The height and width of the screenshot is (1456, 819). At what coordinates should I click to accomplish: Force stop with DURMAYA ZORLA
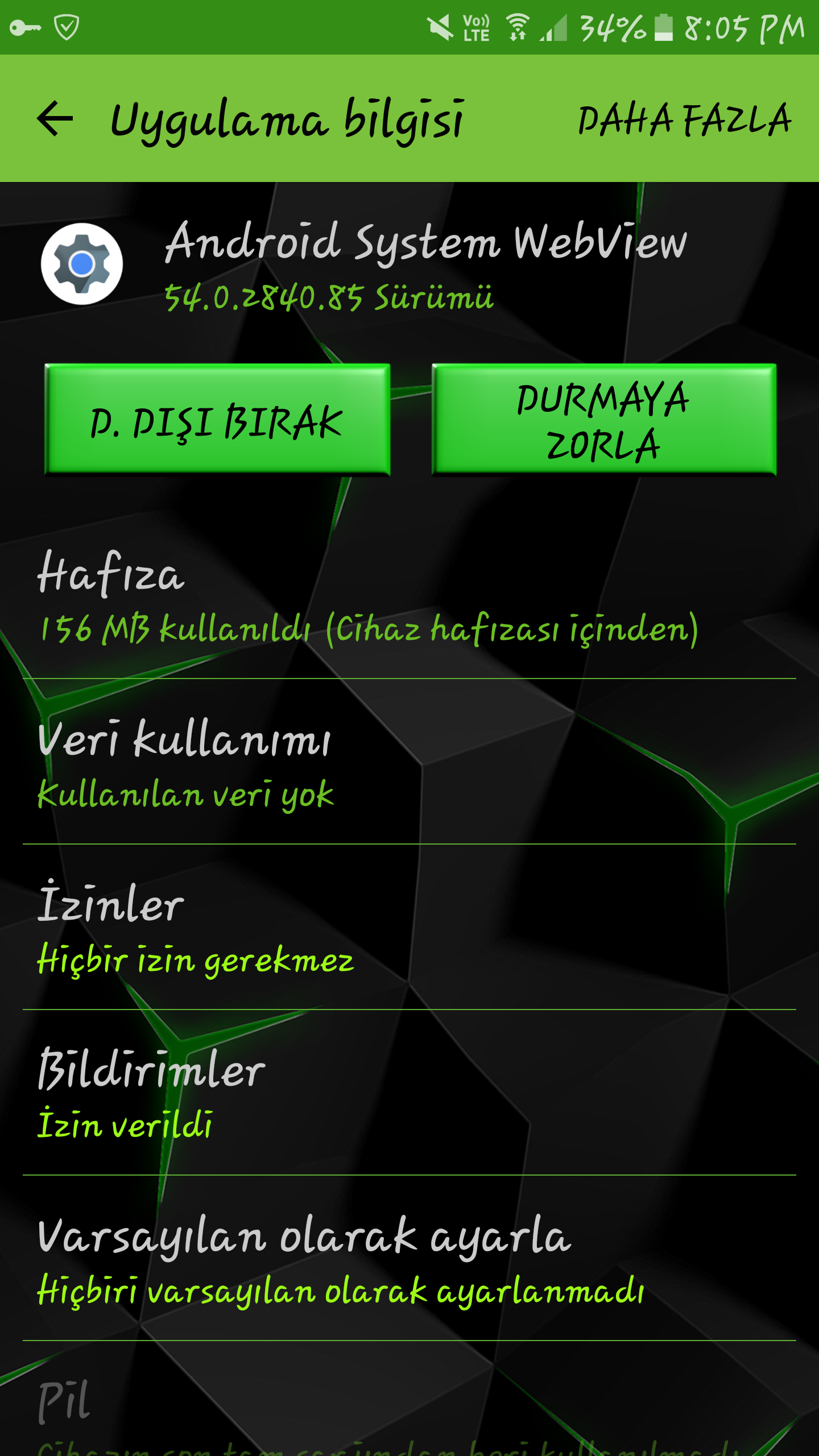604,420
